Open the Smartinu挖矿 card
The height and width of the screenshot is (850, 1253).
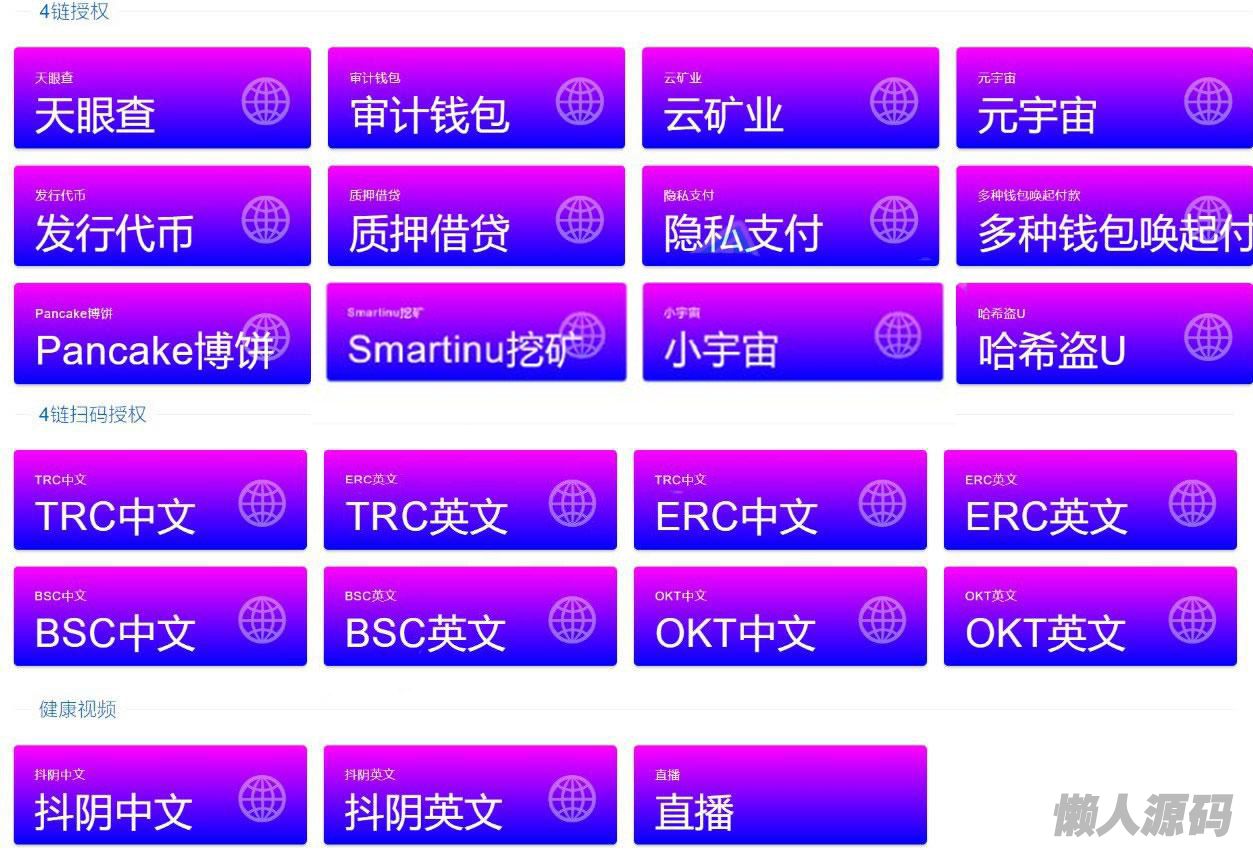click(x=476, y=332)
